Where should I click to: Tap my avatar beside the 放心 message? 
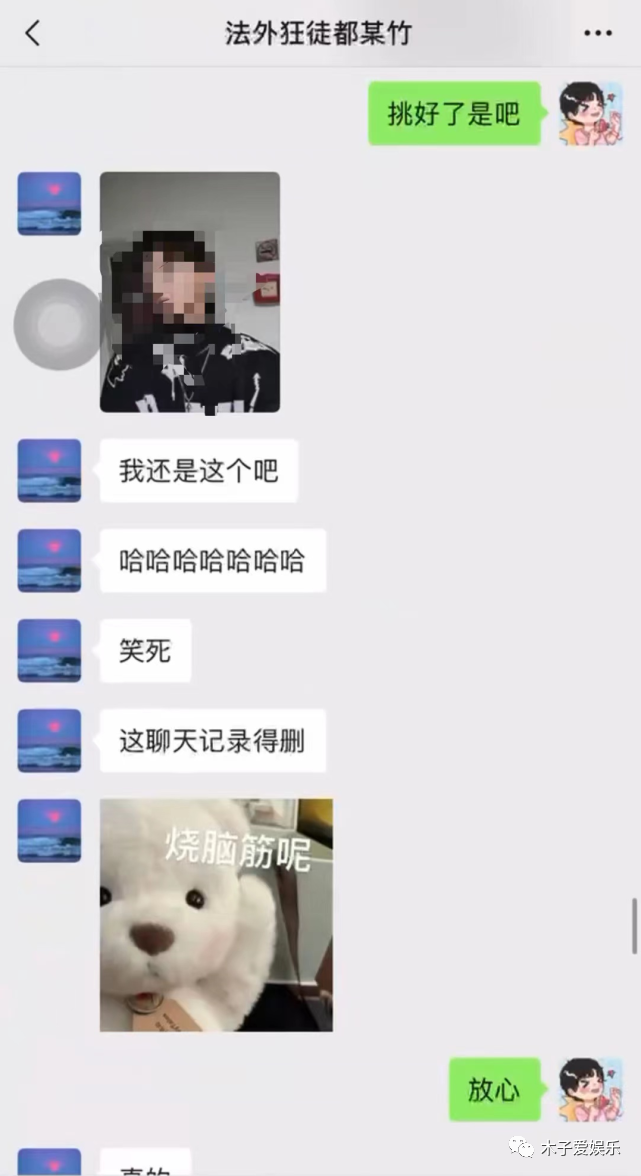pyautogui.click(x=590, y=1089)
